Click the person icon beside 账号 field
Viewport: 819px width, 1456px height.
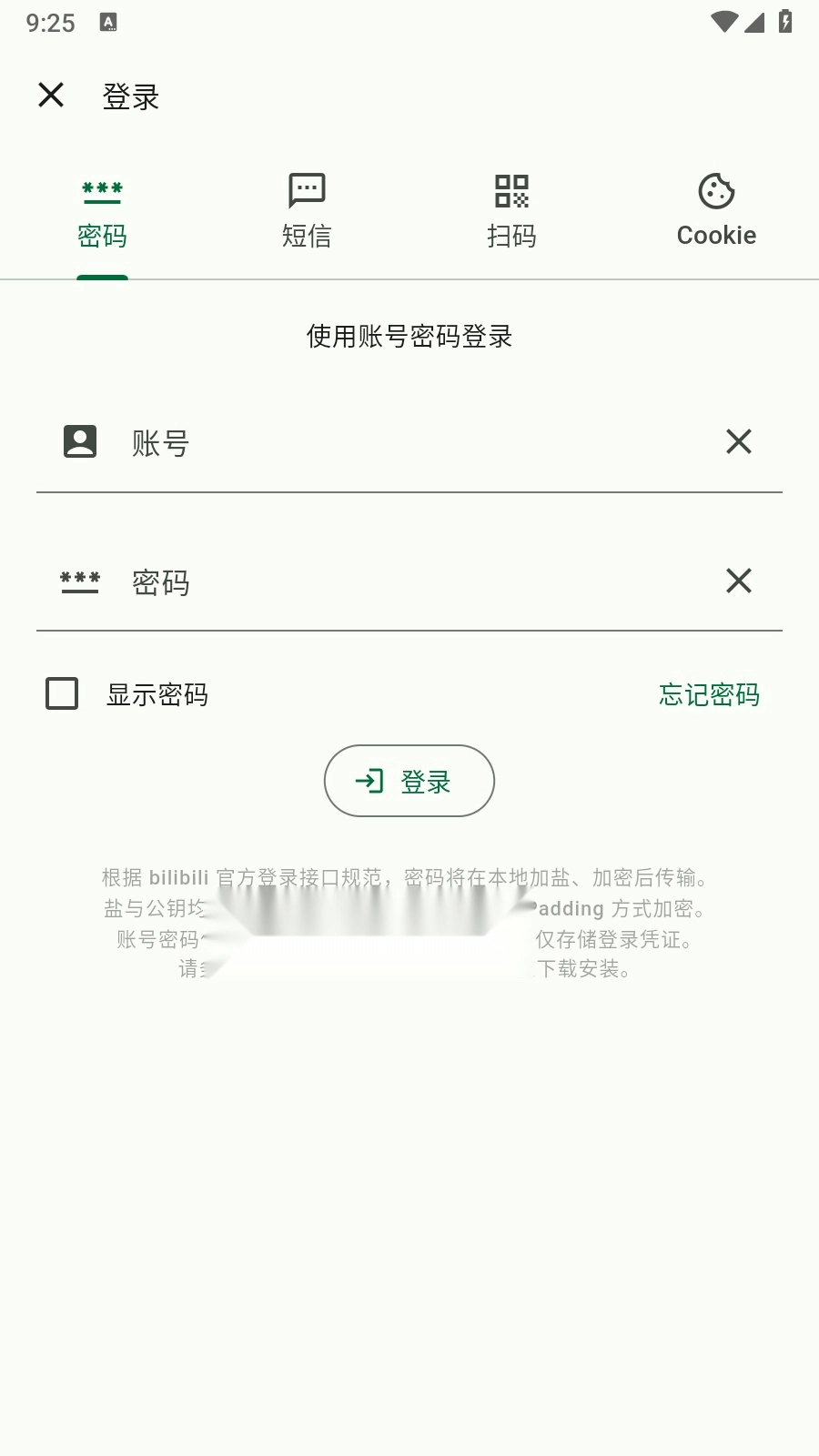80,441
